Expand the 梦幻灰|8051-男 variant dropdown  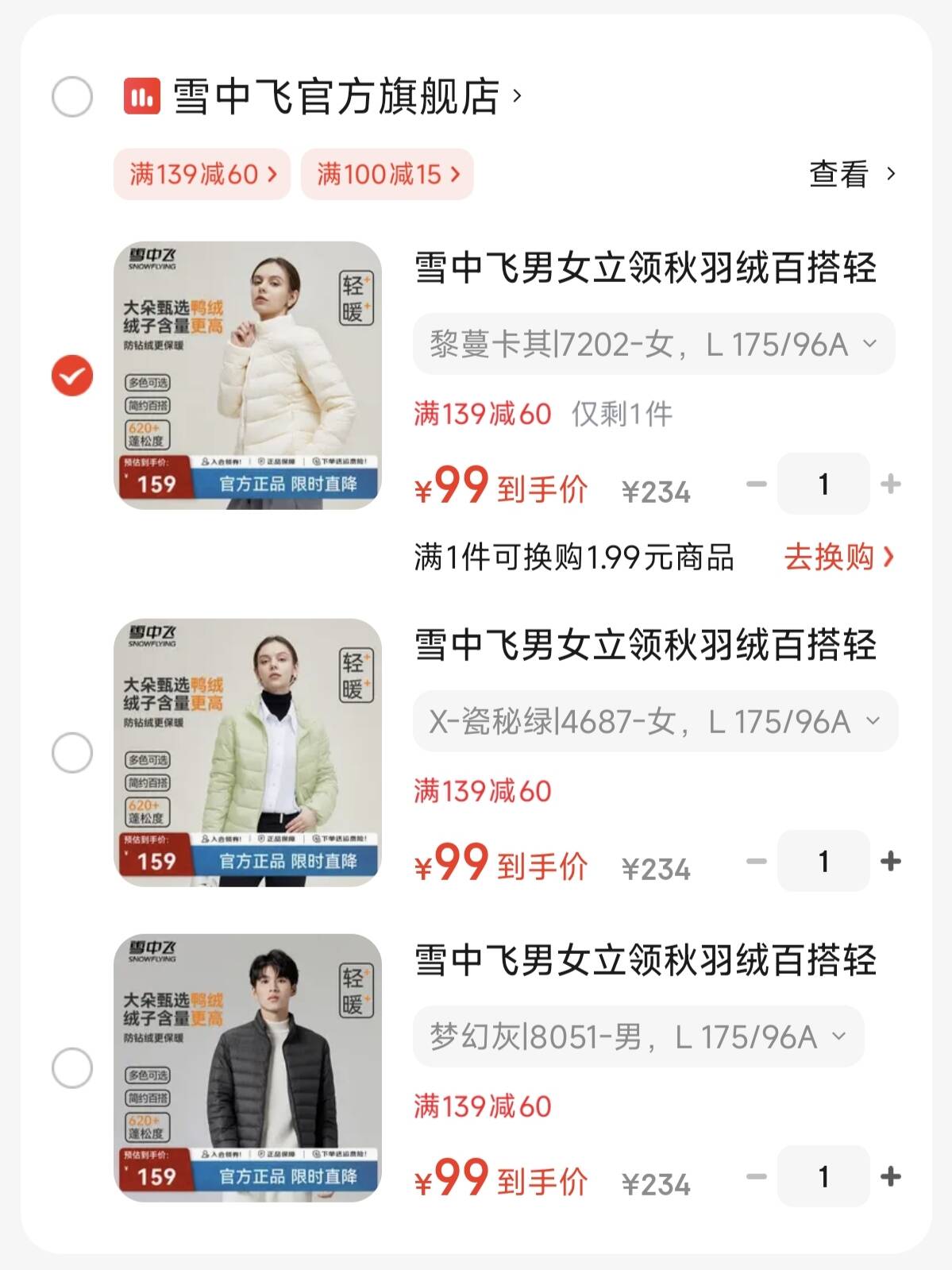(x=638, y=1036)
